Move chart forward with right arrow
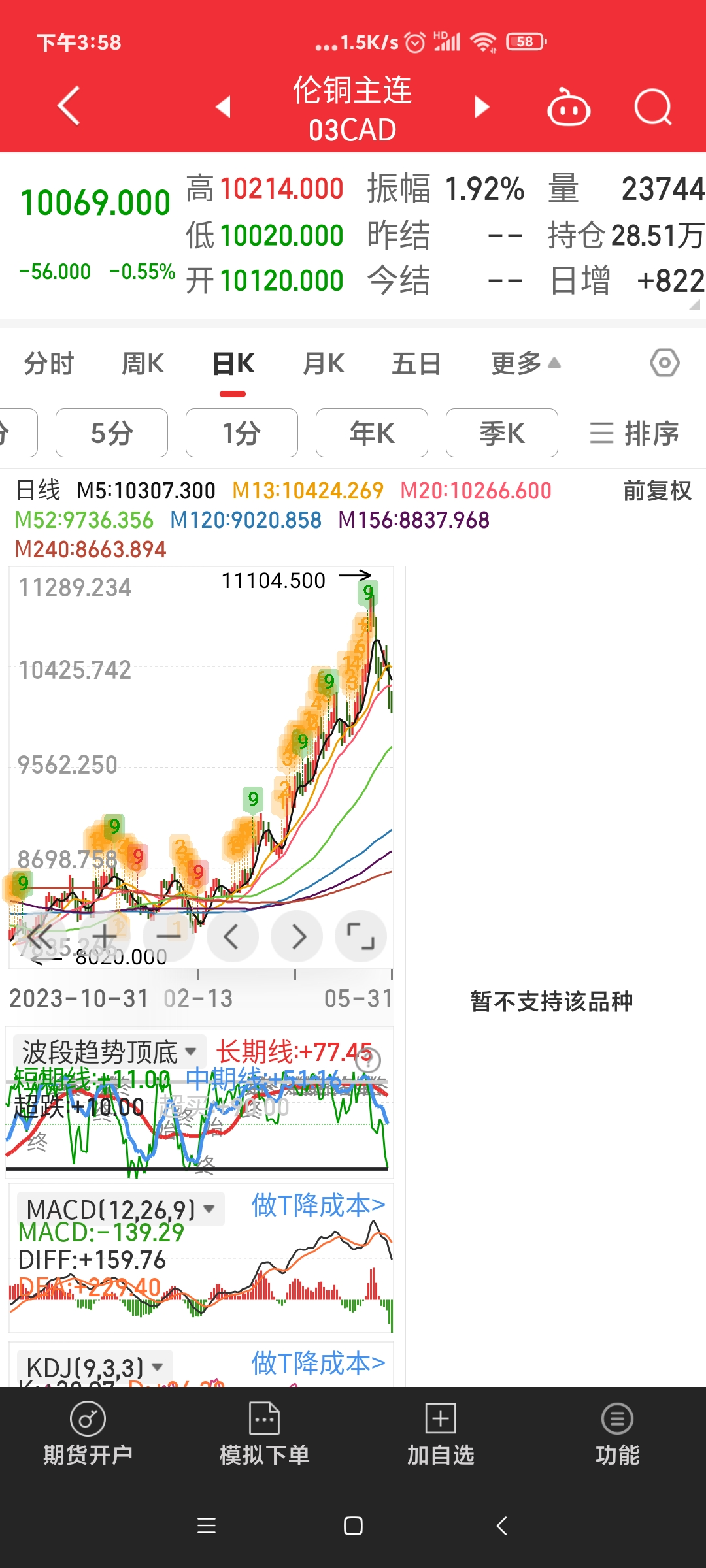The height and width of the screenshot is (1568, 706). 297,936
